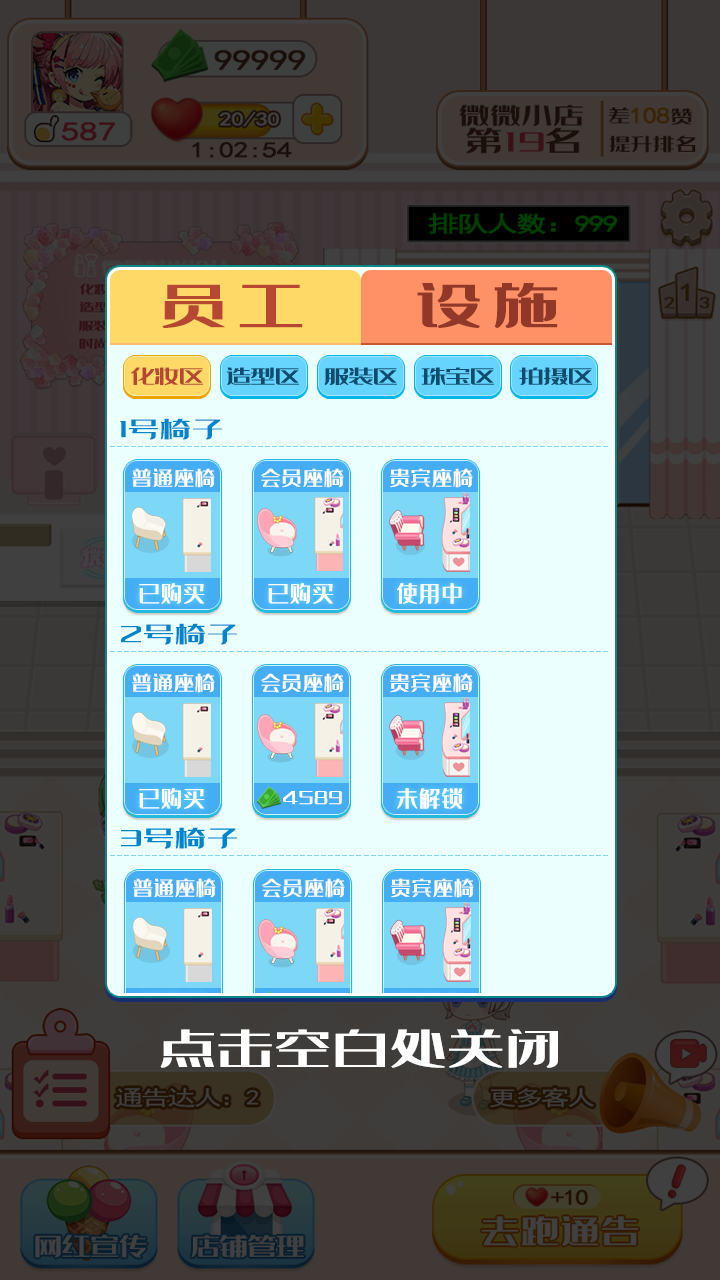Image resolution: width=720 pixels, height=1280 pixels.
Task: Select the 珠宝区 category tab
Action: tap(457, 375)
